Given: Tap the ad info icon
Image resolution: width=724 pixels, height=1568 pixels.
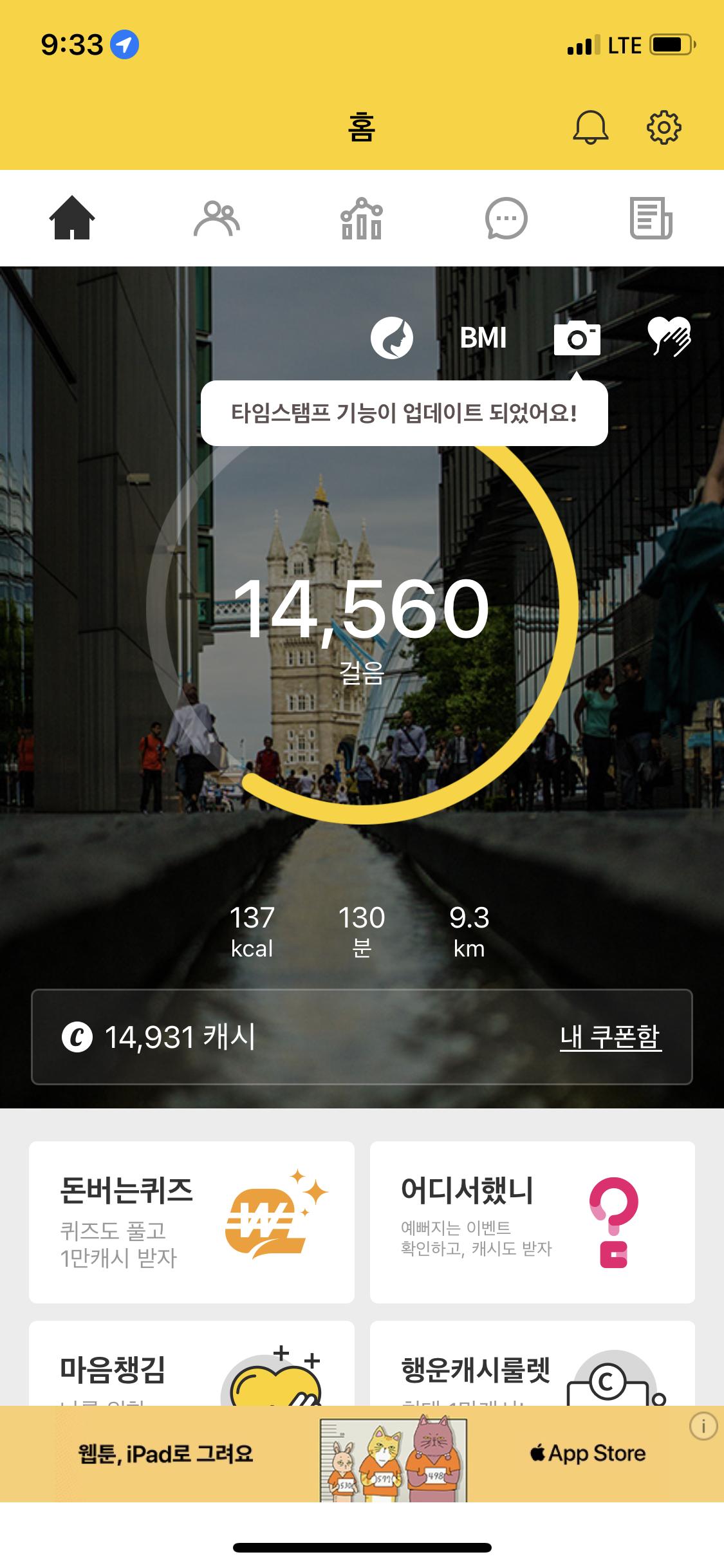Looking at the screenshot, I should tap(703, 1426).
